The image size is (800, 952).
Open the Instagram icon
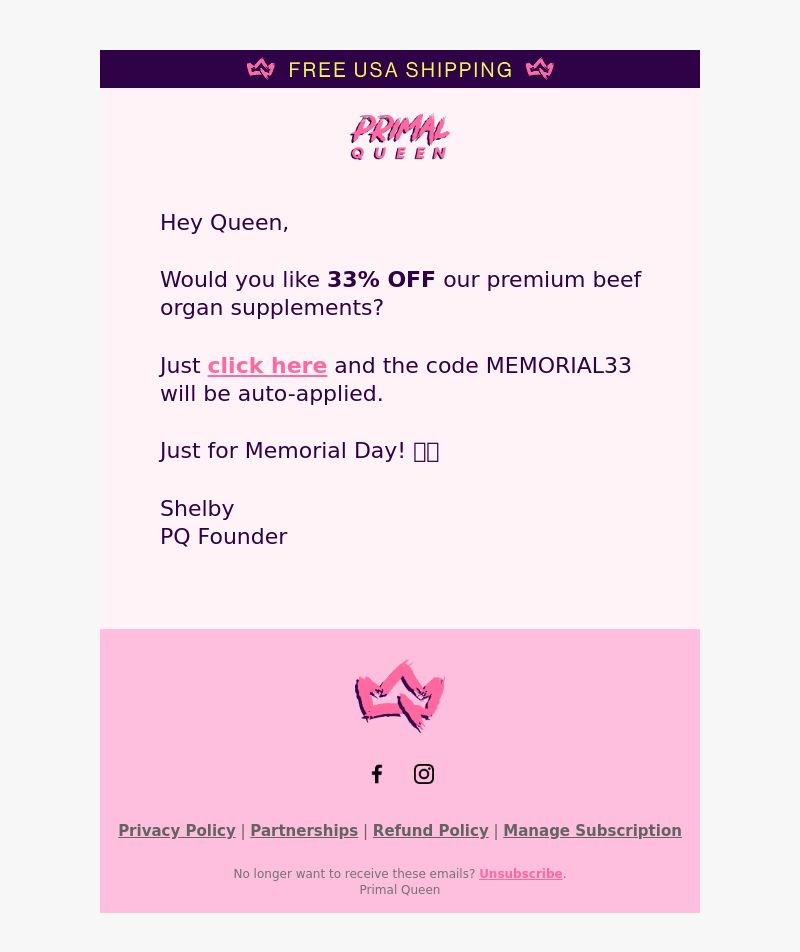[424, 774]
